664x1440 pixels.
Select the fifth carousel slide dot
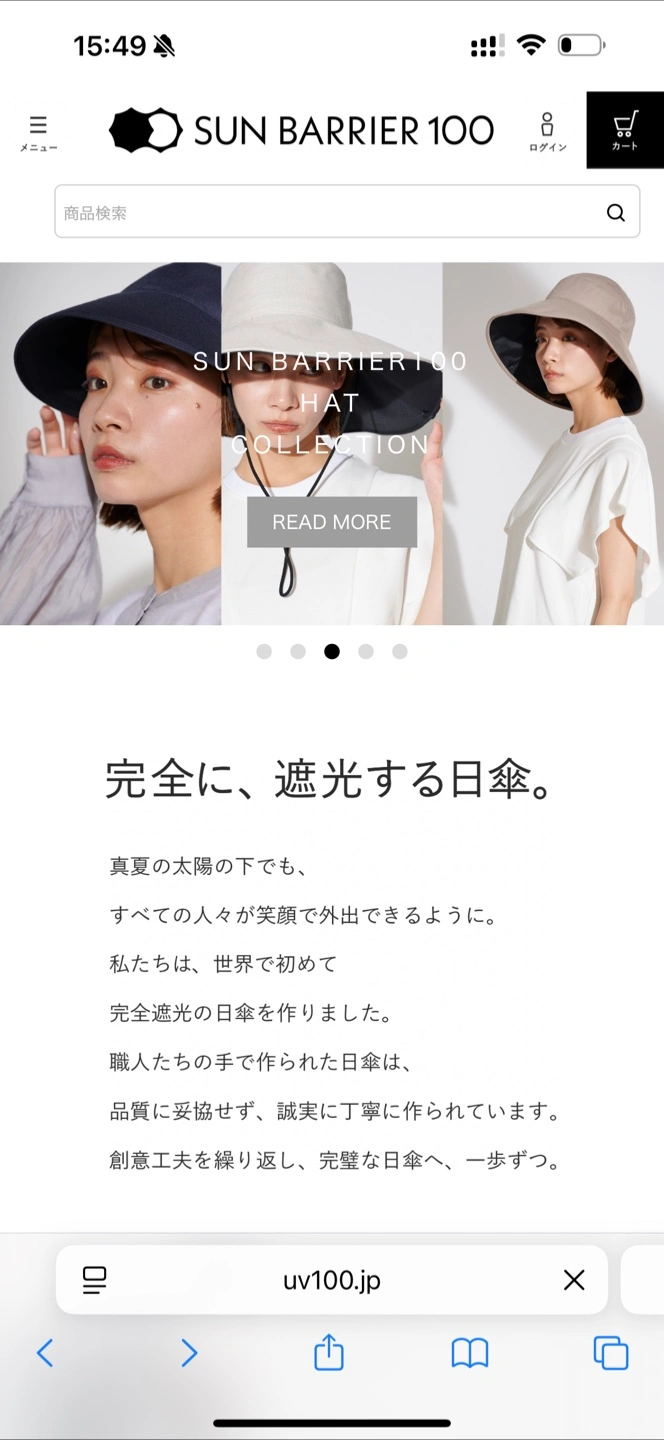pyautogui.click(x=400, y=652)
